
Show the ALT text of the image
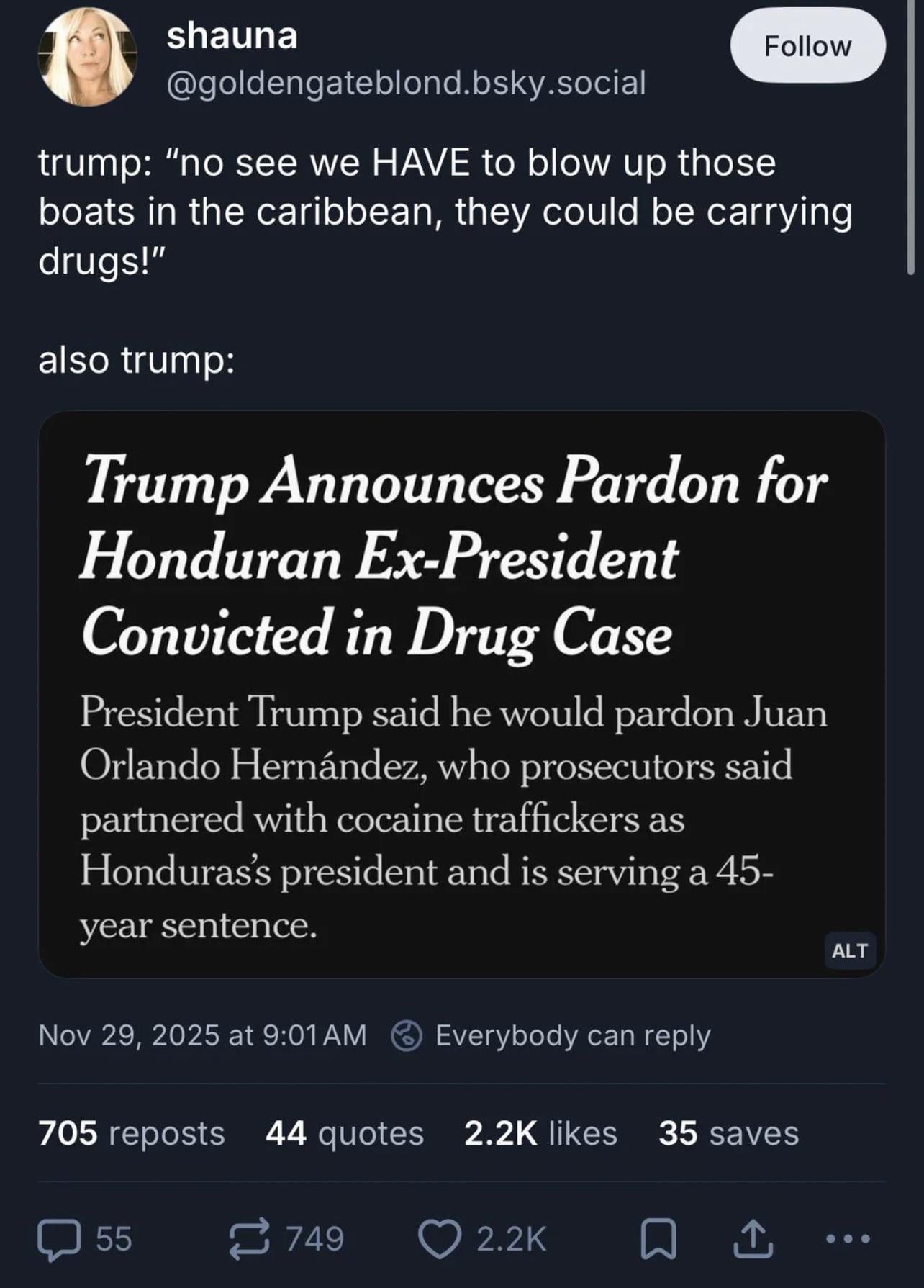849,950
